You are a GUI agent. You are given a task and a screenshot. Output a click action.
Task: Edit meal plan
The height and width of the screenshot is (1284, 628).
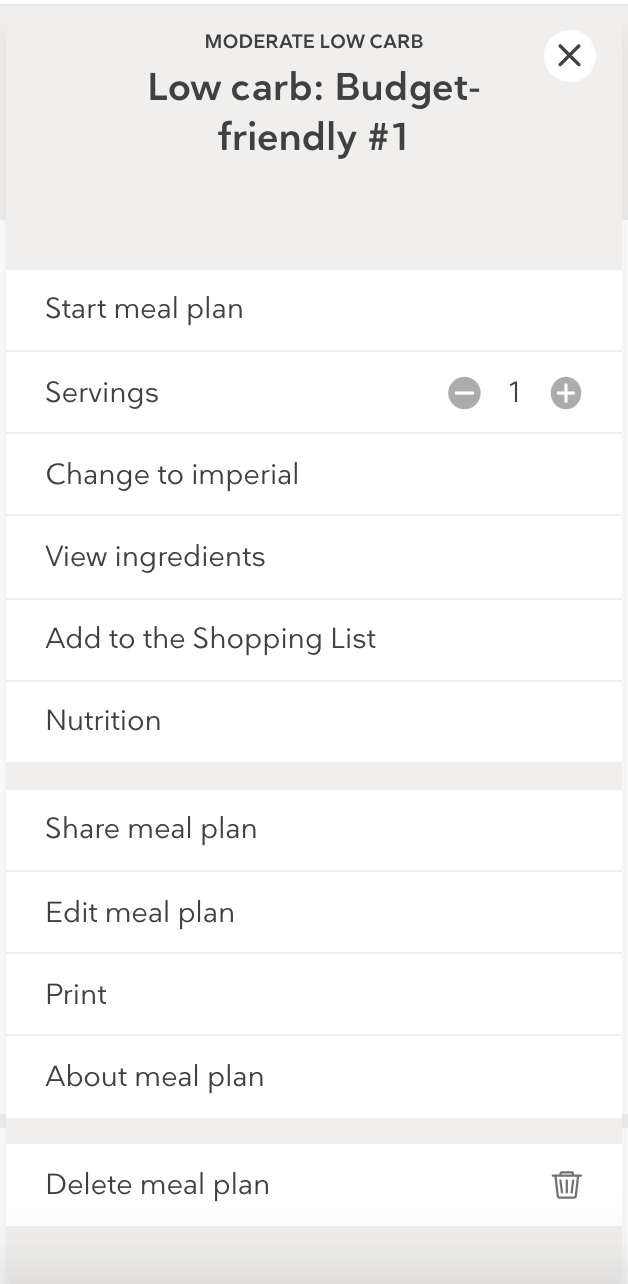pyautogui.click(x=314, y=912)
